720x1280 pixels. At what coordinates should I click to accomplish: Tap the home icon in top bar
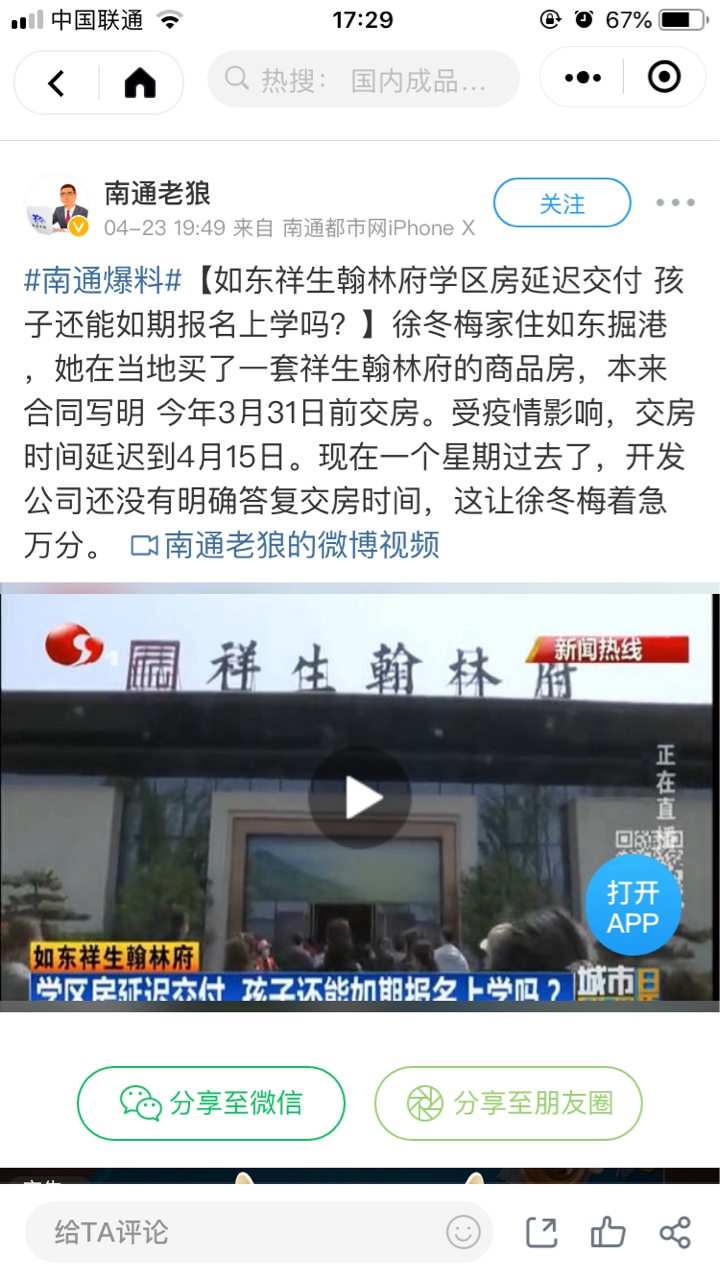point(140,83)
